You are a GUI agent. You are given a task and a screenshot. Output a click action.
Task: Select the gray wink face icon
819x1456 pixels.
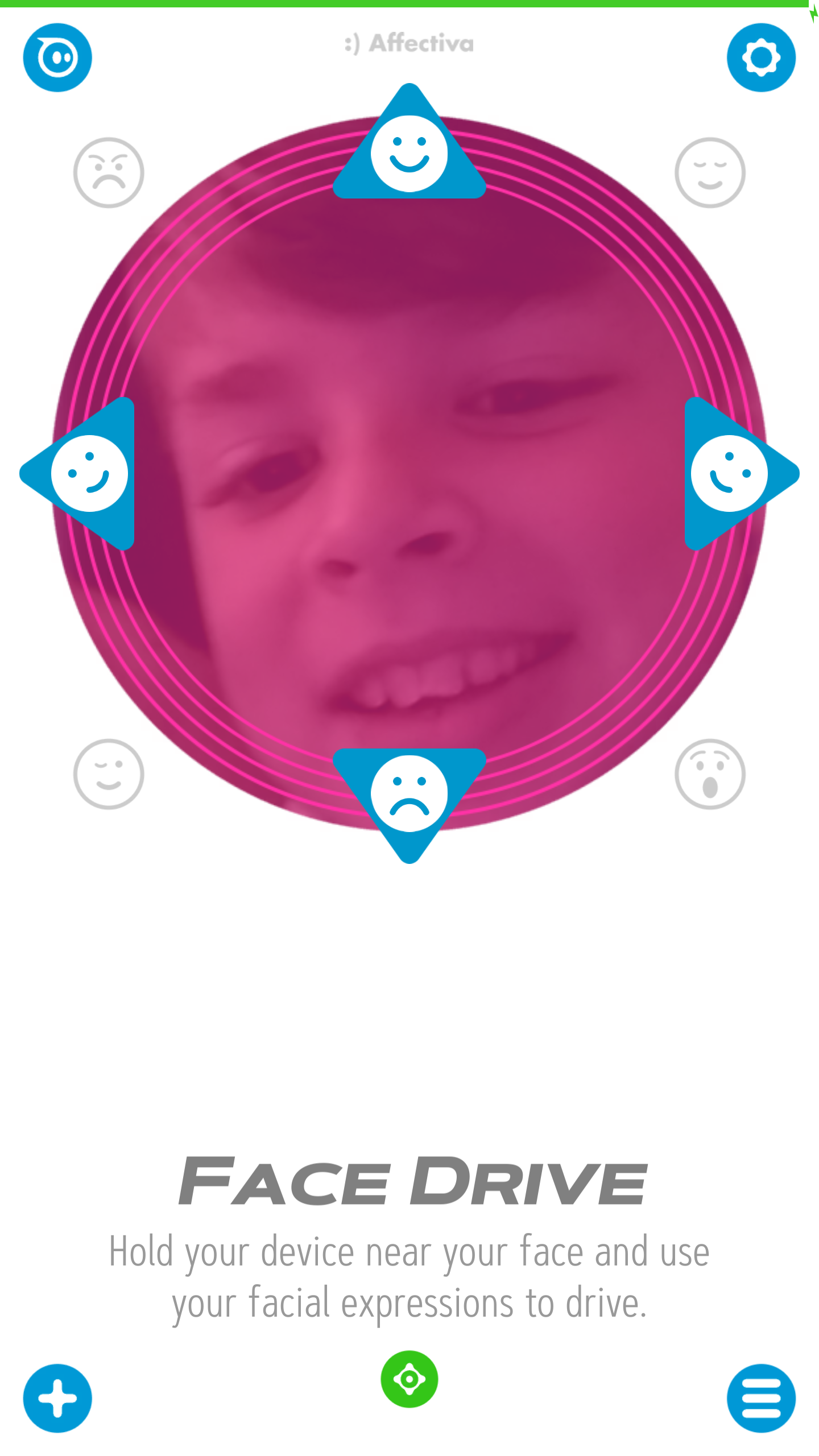[x=109, y=774]
